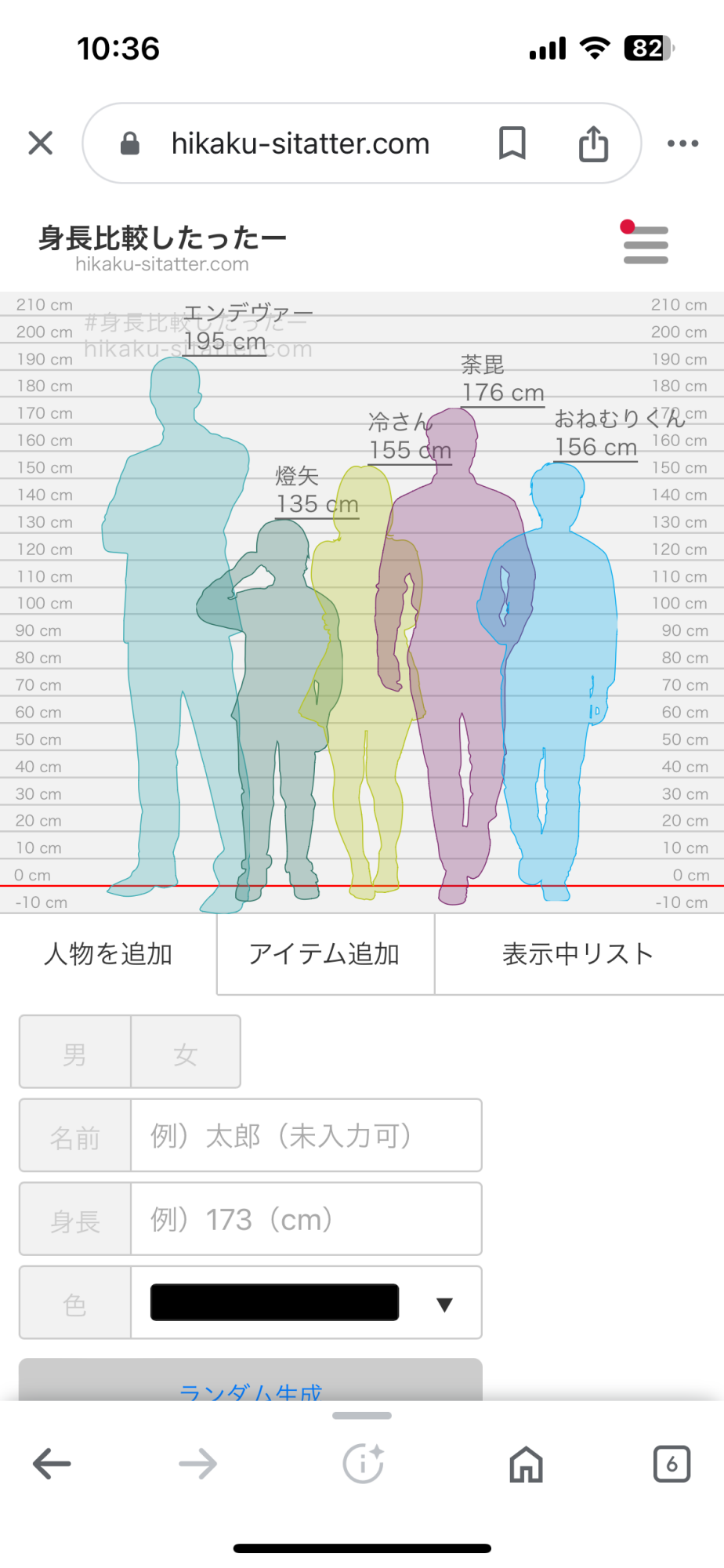The height and width of the screenshot is (1568, 724).
Task: Open the tab switcher showing 6 tabs
Action: pyautogui.click(x=672, y=1464)
